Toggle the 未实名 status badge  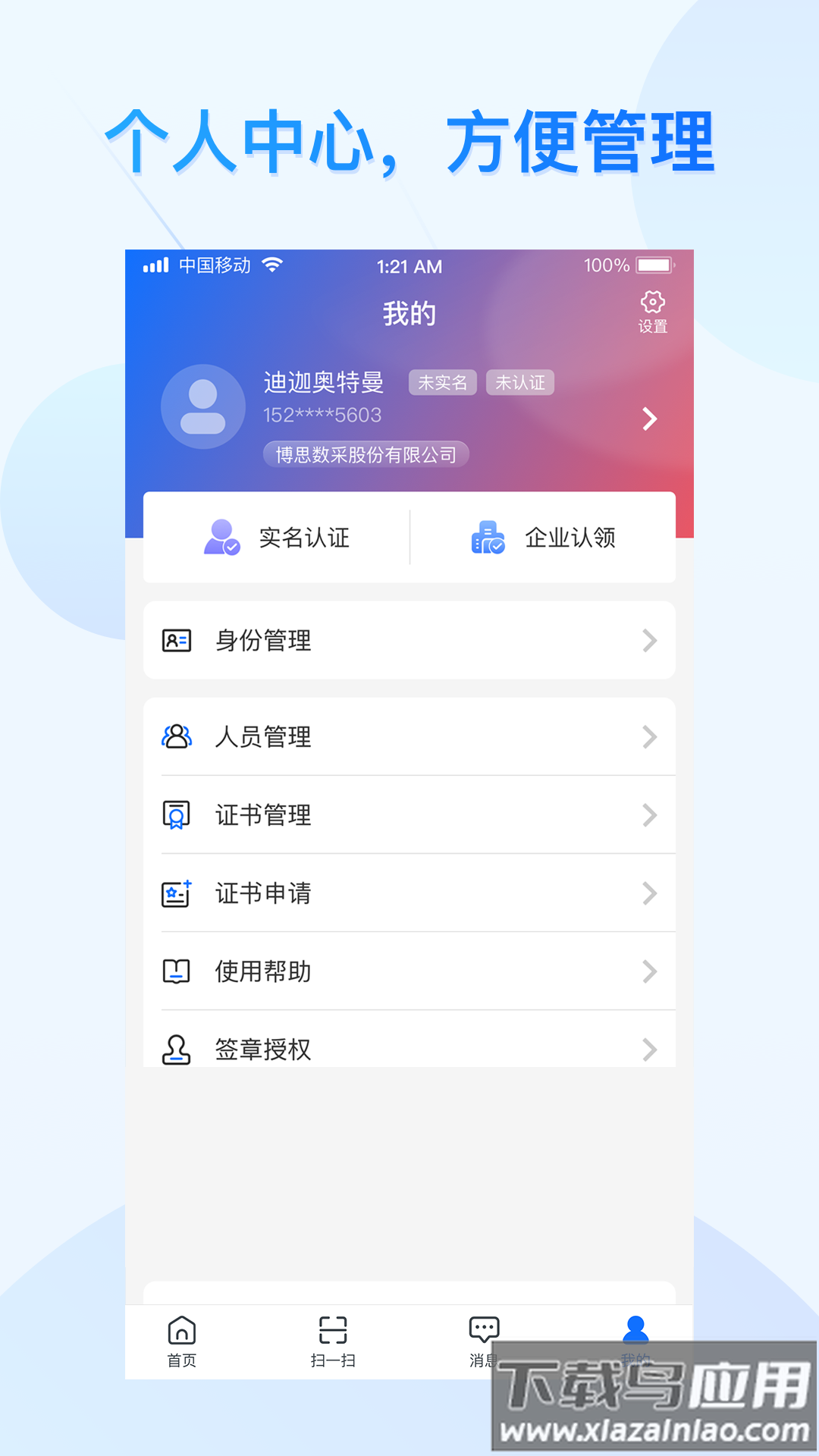pyautogui.click(x=442, y=383)
